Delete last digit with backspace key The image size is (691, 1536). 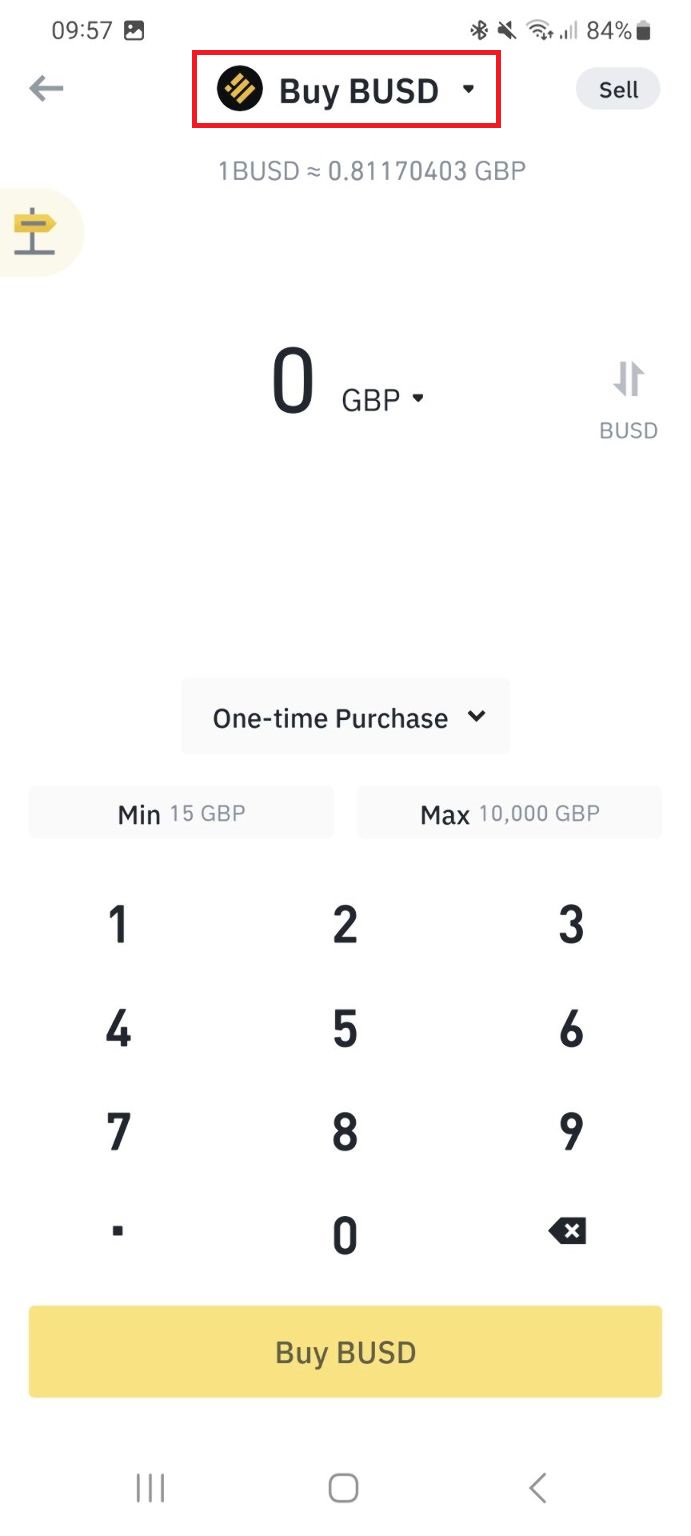point(567,1231)
